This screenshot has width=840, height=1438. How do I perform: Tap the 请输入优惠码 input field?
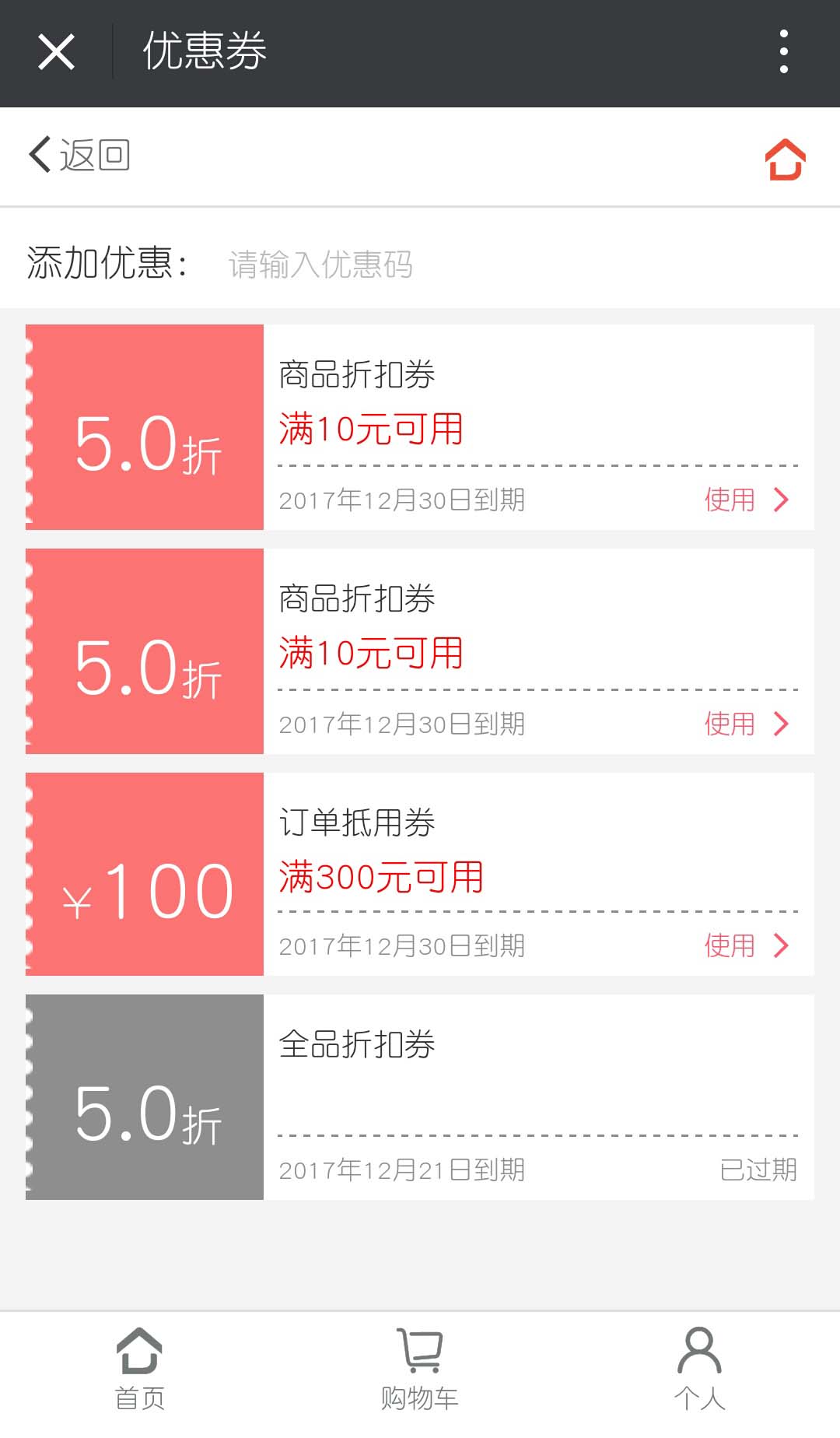[x=320, y=265]
